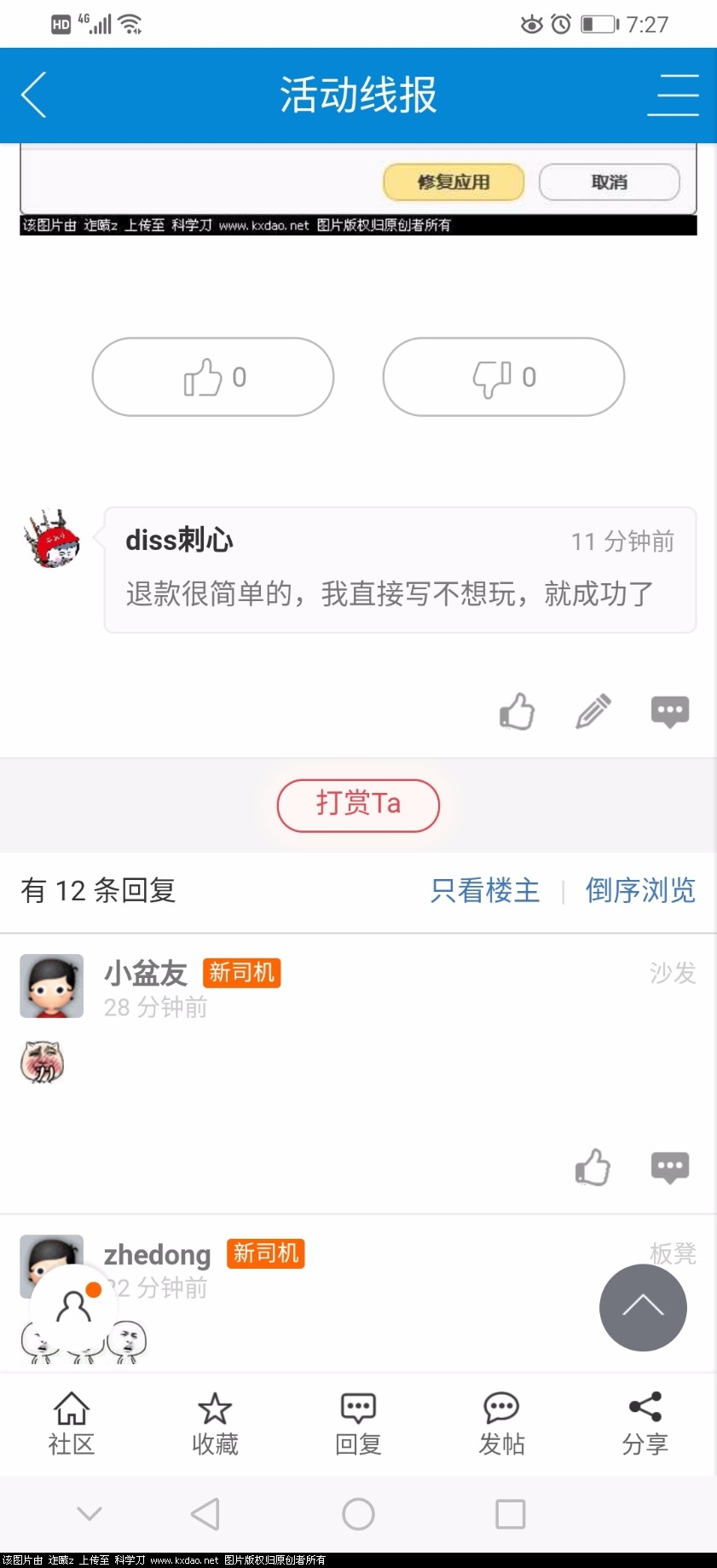The image size is (717, 1568).
Task: Filter replies with 只看楼主
Action: coord(485,890)
